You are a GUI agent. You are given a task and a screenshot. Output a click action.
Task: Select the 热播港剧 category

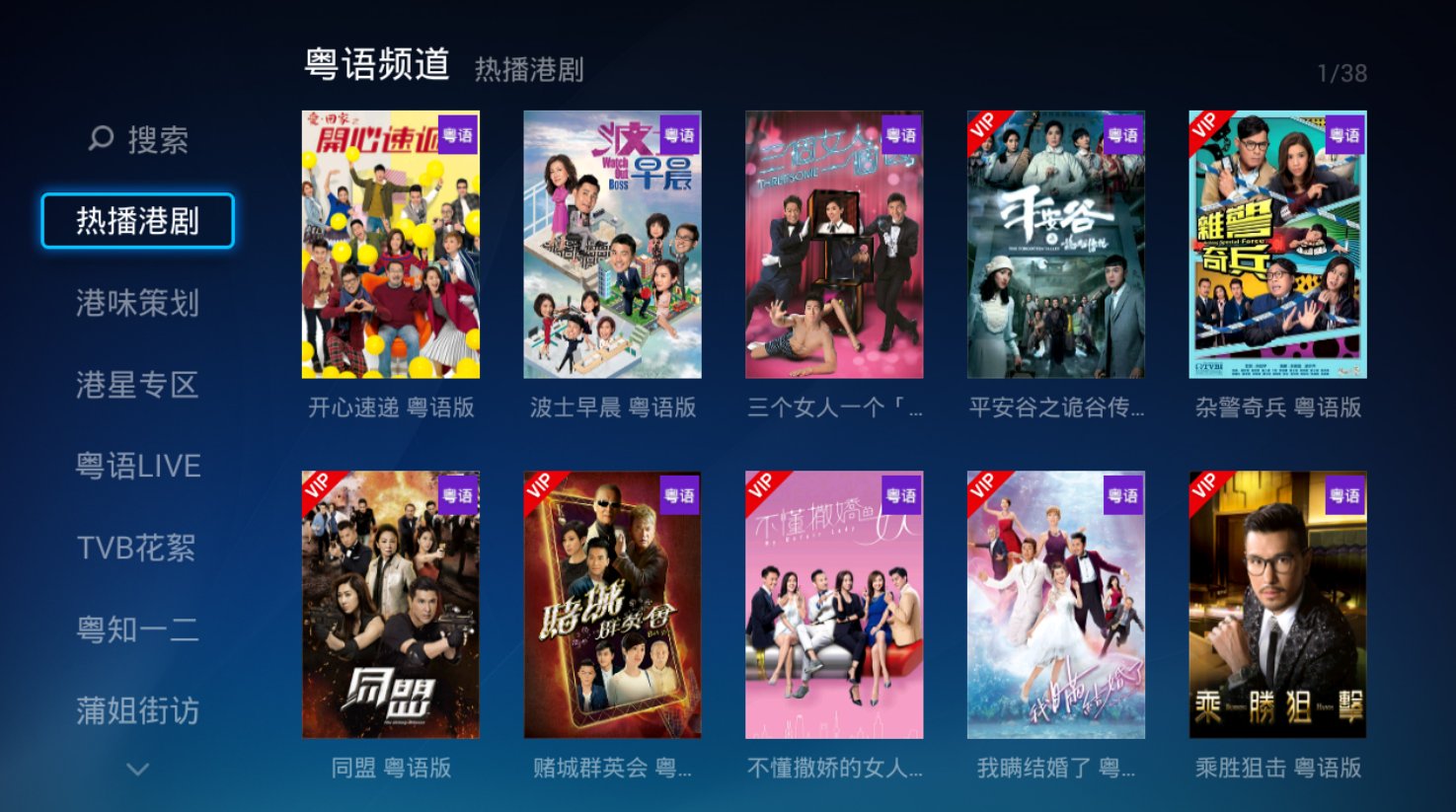[137, 220]
